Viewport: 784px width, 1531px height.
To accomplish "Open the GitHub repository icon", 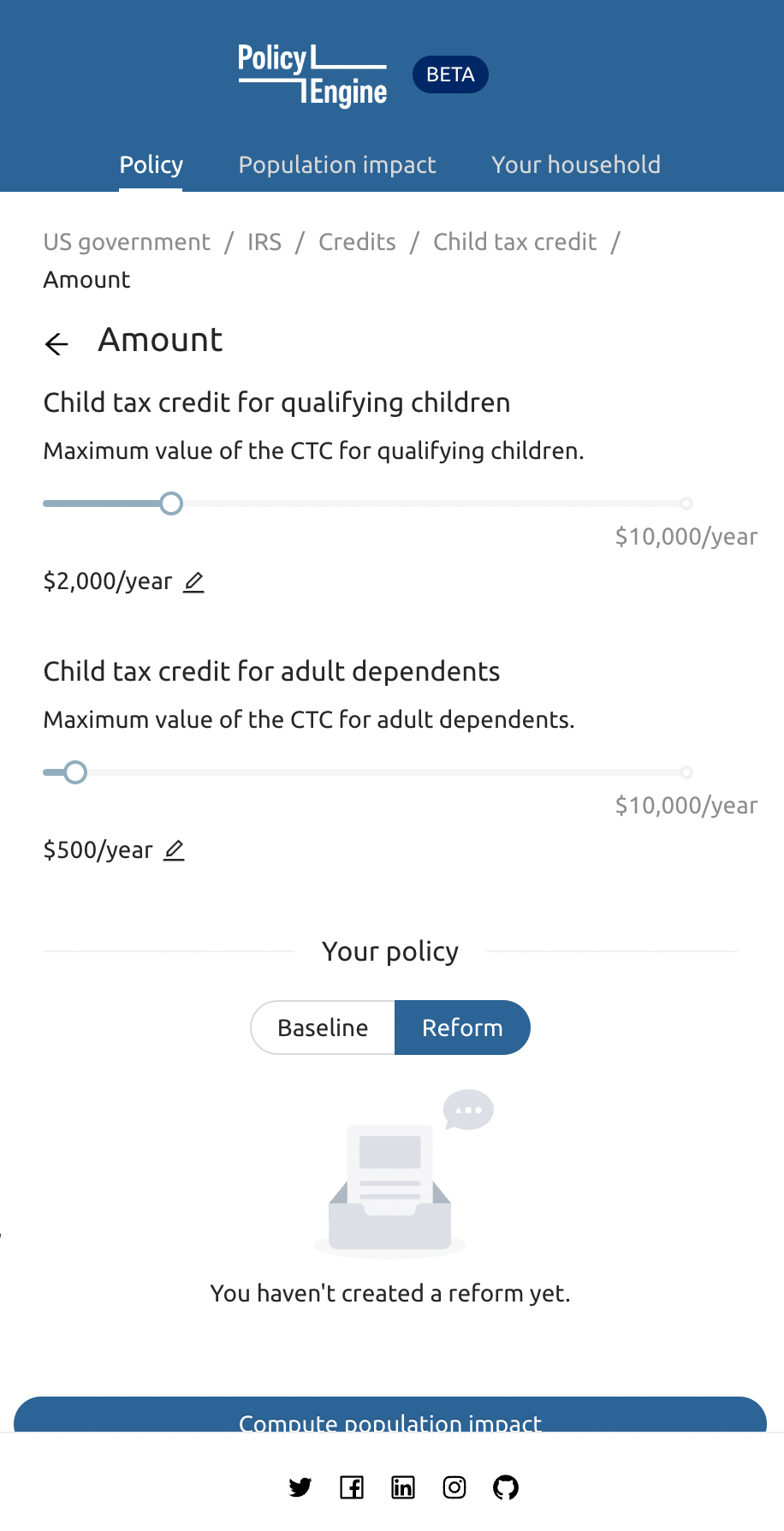I will pos(506,1487).
